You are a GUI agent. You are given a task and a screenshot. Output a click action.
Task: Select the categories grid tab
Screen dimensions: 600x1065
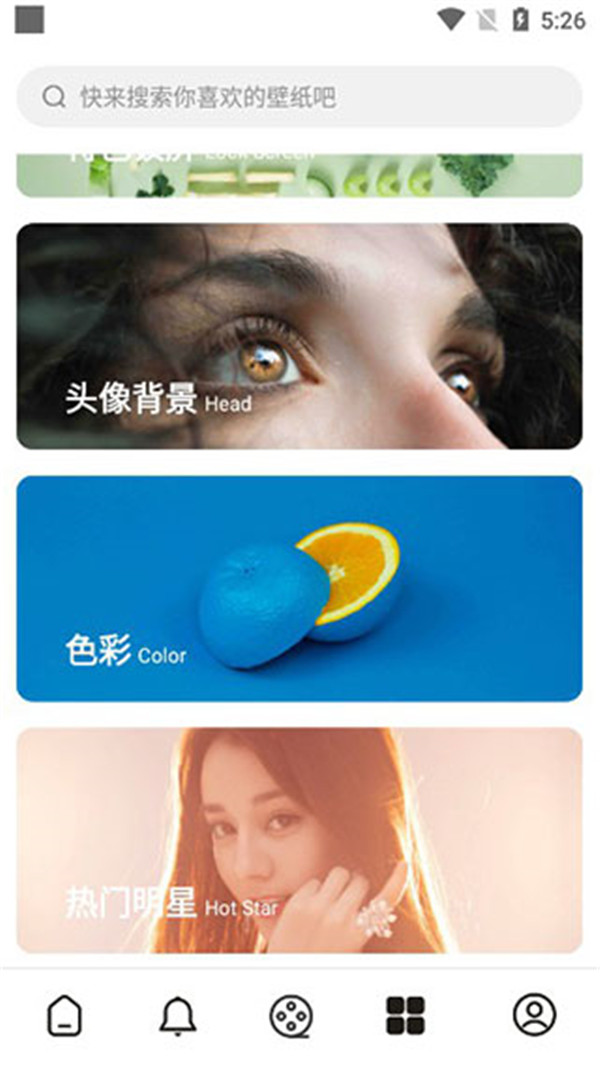pos(405,1016)
